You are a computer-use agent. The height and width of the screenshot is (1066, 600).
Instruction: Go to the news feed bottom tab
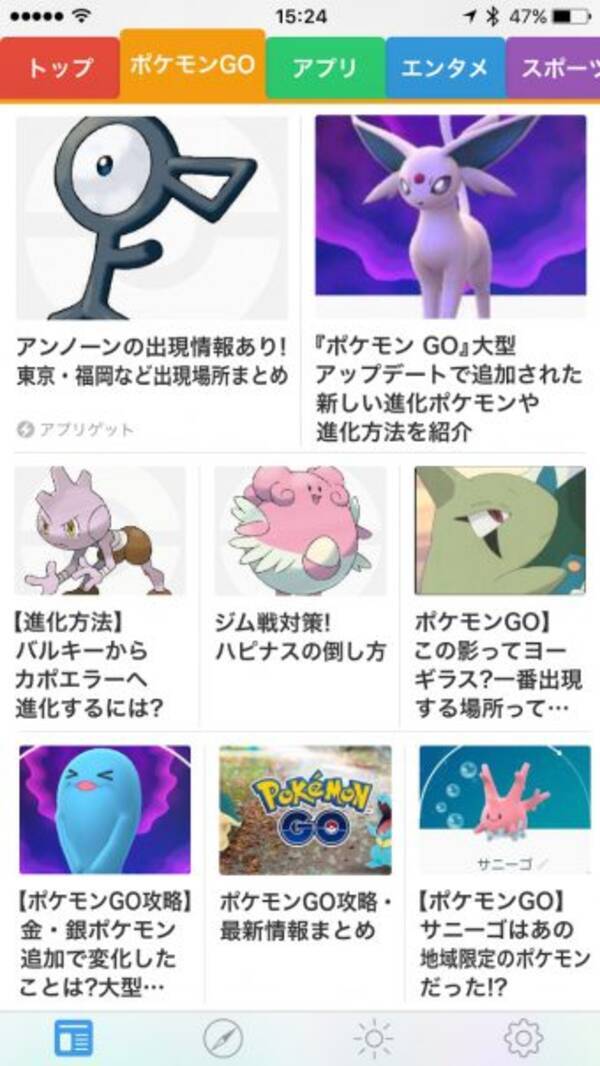click(74, 1039)
